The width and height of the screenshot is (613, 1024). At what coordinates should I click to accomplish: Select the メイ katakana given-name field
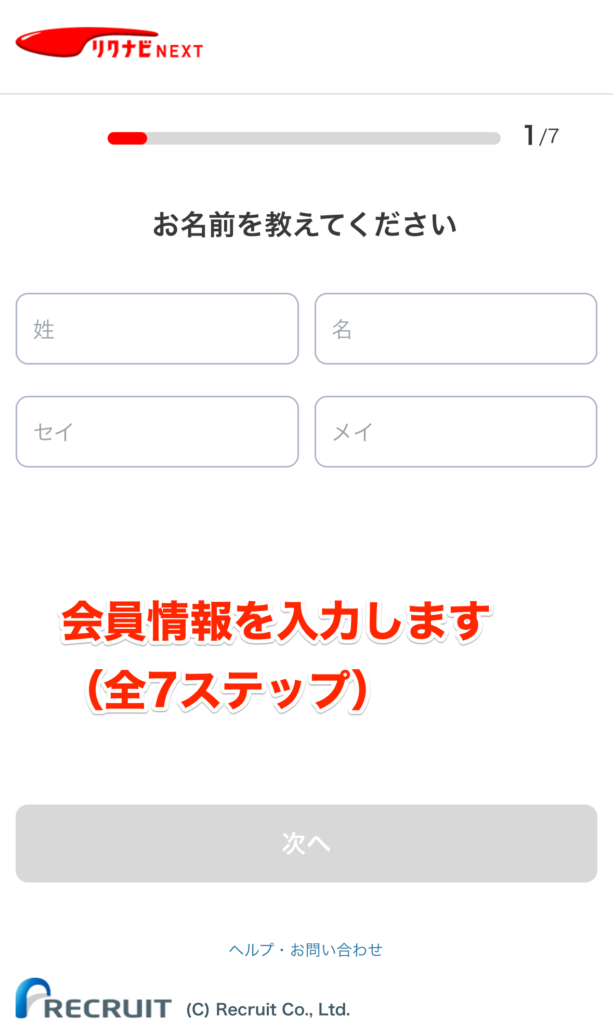(456, 432)
